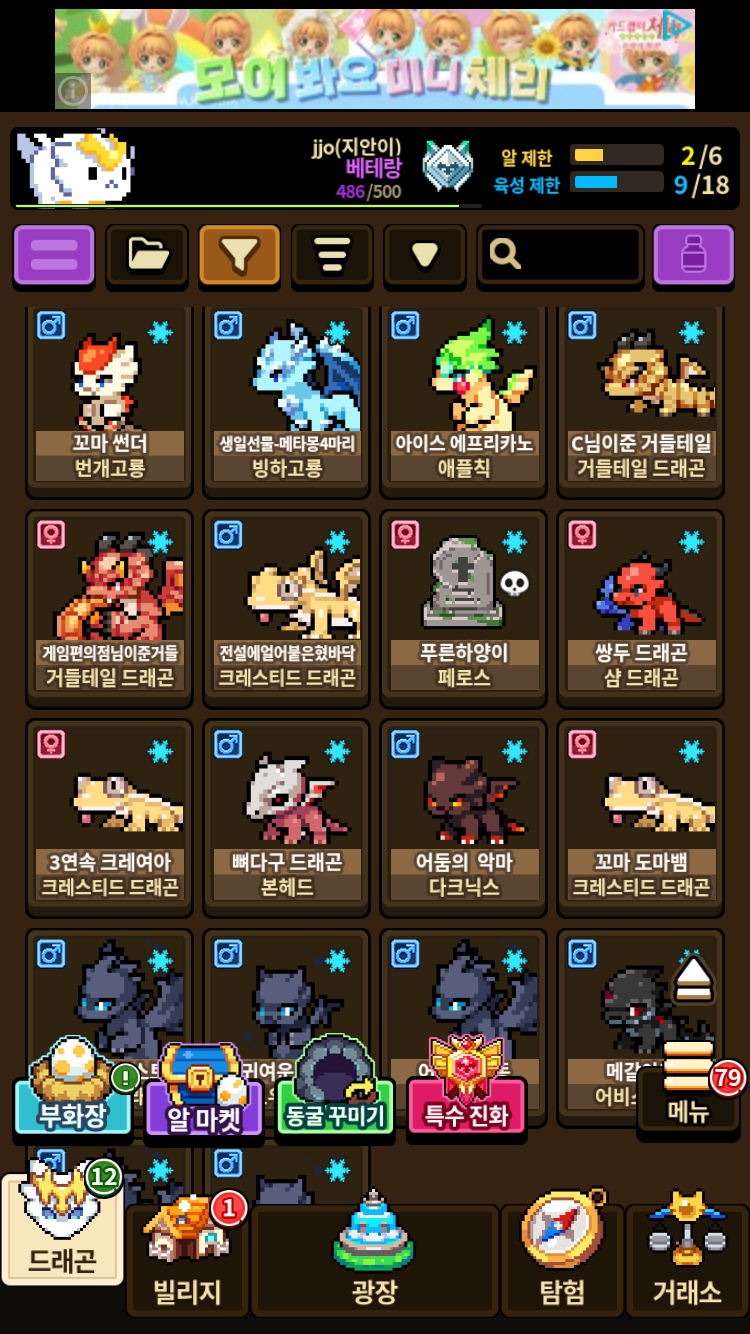Open the folder button in the toolbar

tap(147, 255)
